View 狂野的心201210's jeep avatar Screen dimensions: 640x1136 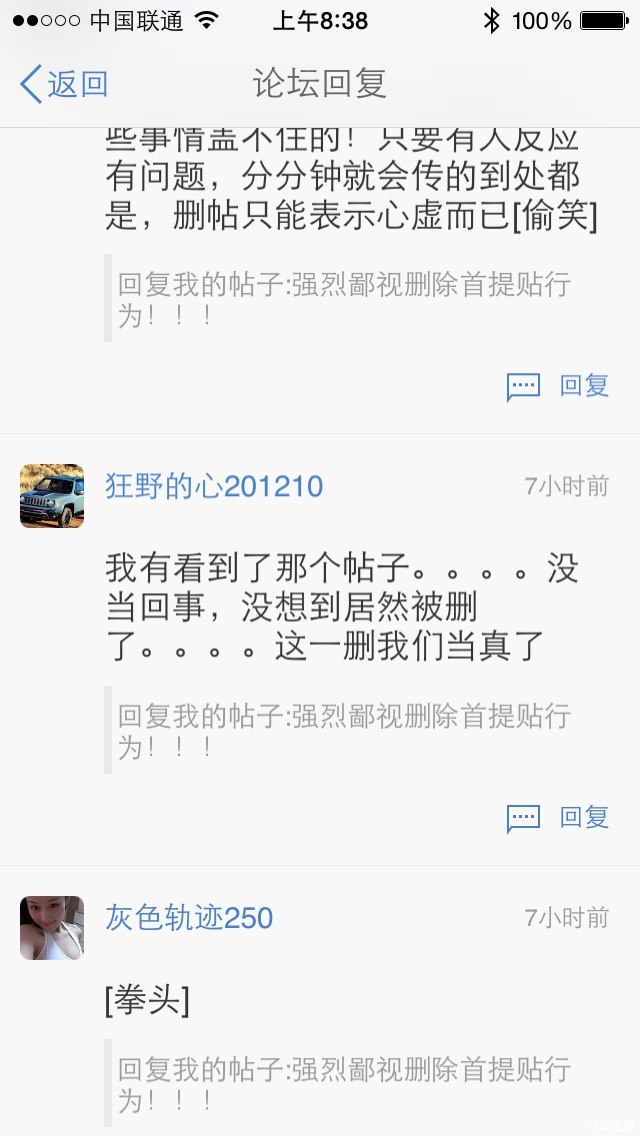click(x=52, y=496)
